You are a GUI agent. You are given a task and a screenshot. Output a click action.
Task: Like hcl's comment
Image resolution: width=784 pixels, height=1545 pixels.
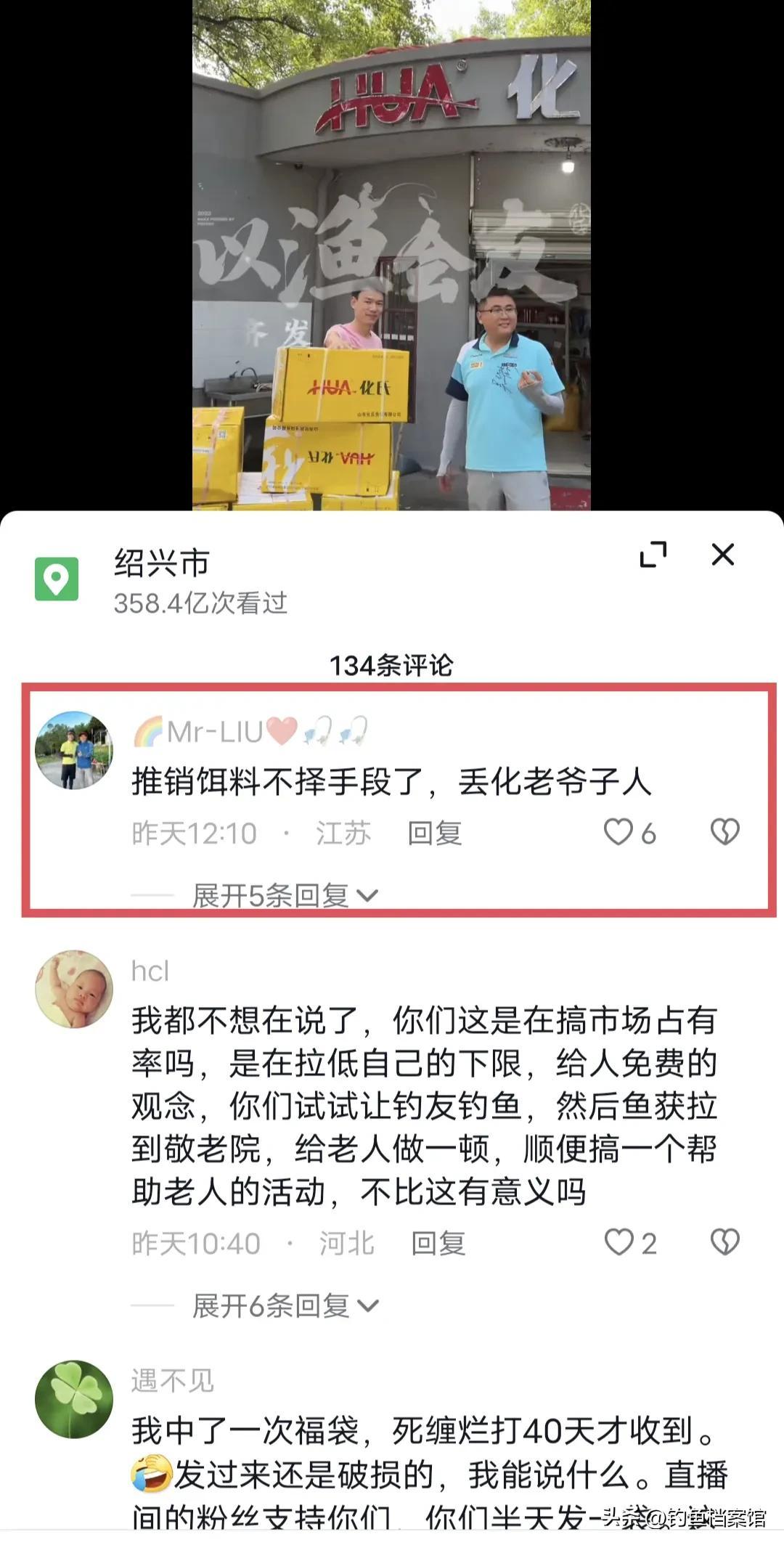[x=619, y=1243]
